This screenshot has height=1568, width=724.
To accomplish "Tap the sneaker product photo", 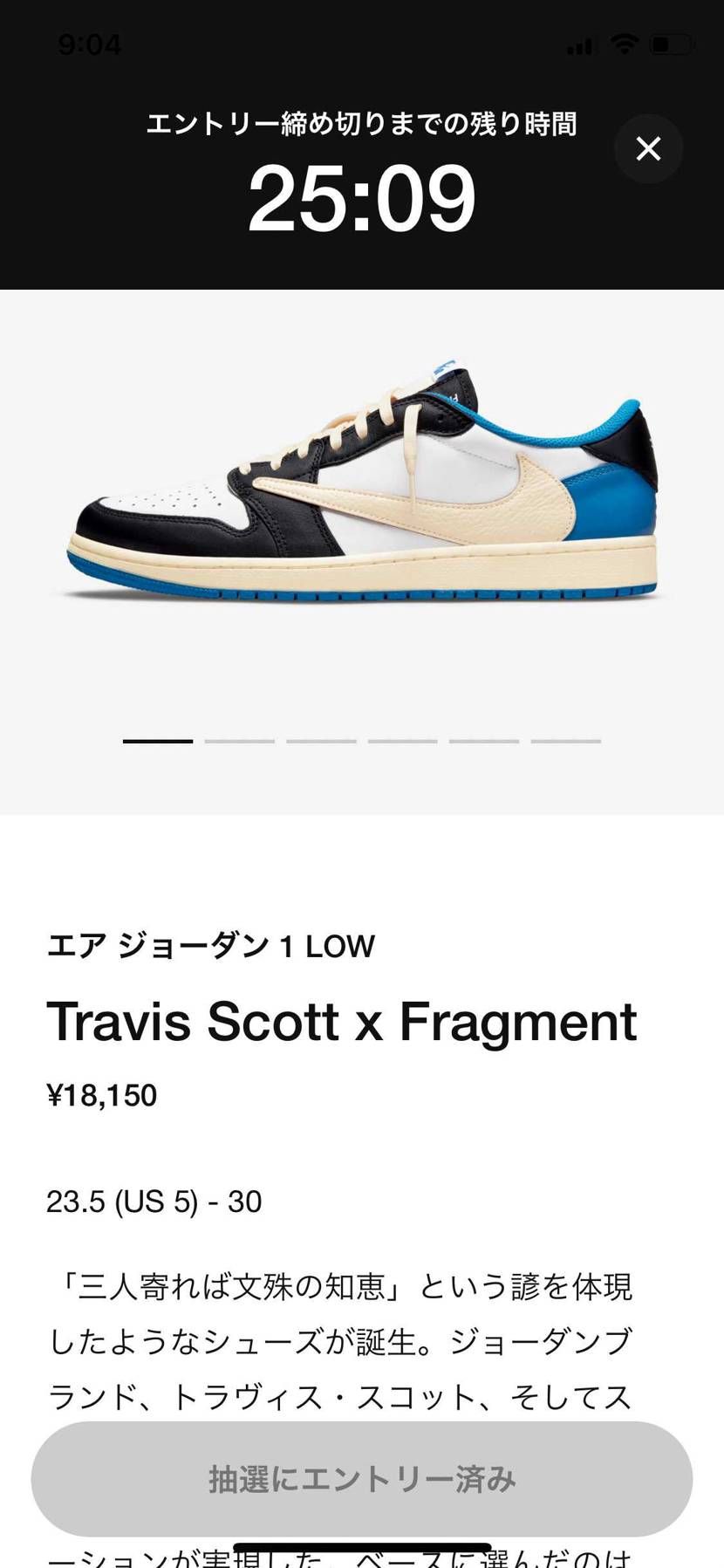I will (x=362, y=489).
